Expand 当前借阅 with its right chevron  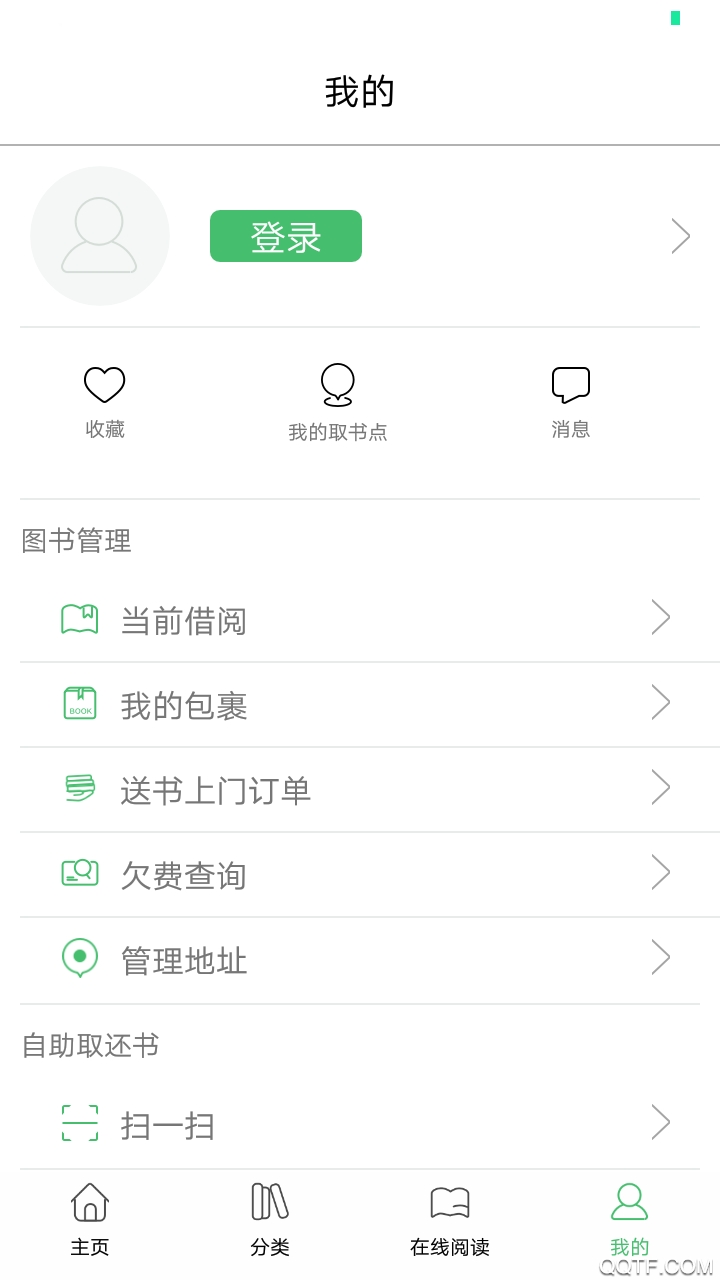click(x=661, y=617)
